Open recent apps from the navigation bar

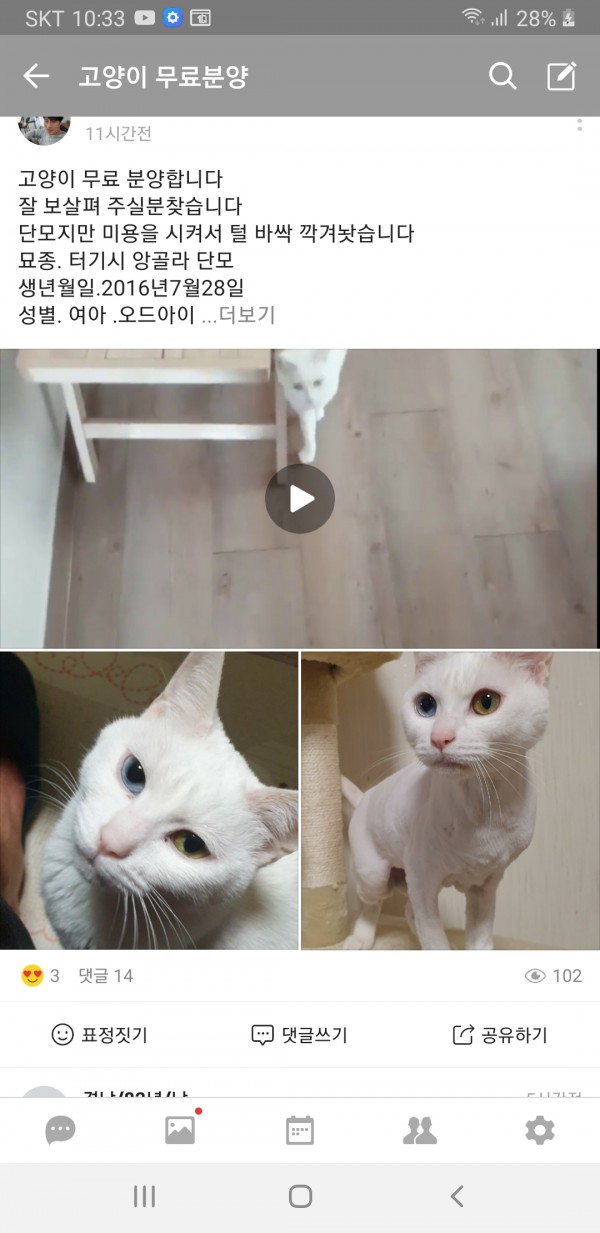(x=144, y=1196)
